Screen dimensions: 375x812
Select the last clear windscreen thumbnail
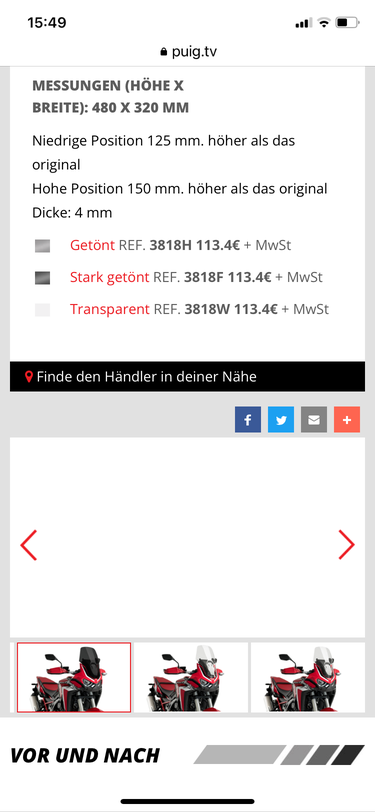(308, 677)
